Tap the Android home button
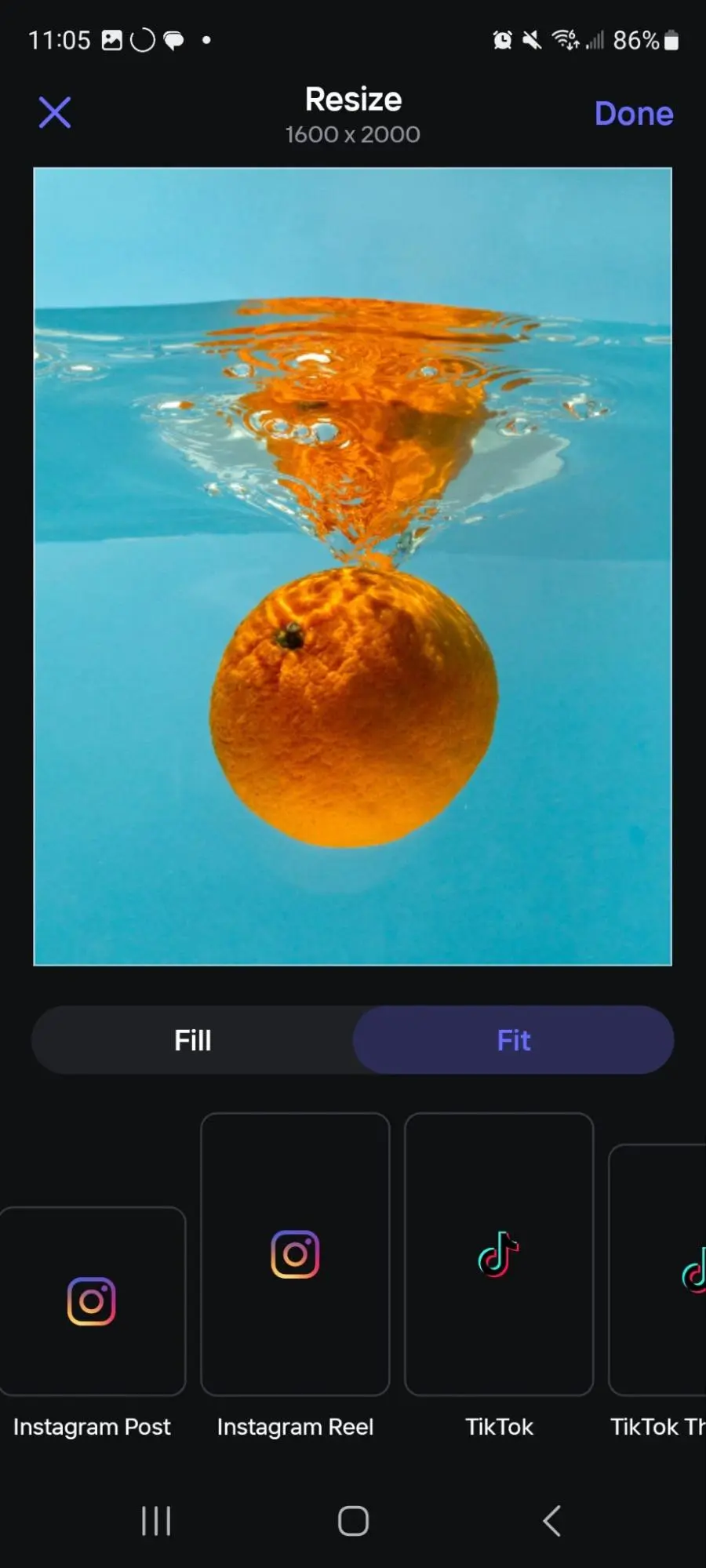Viewport: 706px width, 1568px height. (353, 1520)
